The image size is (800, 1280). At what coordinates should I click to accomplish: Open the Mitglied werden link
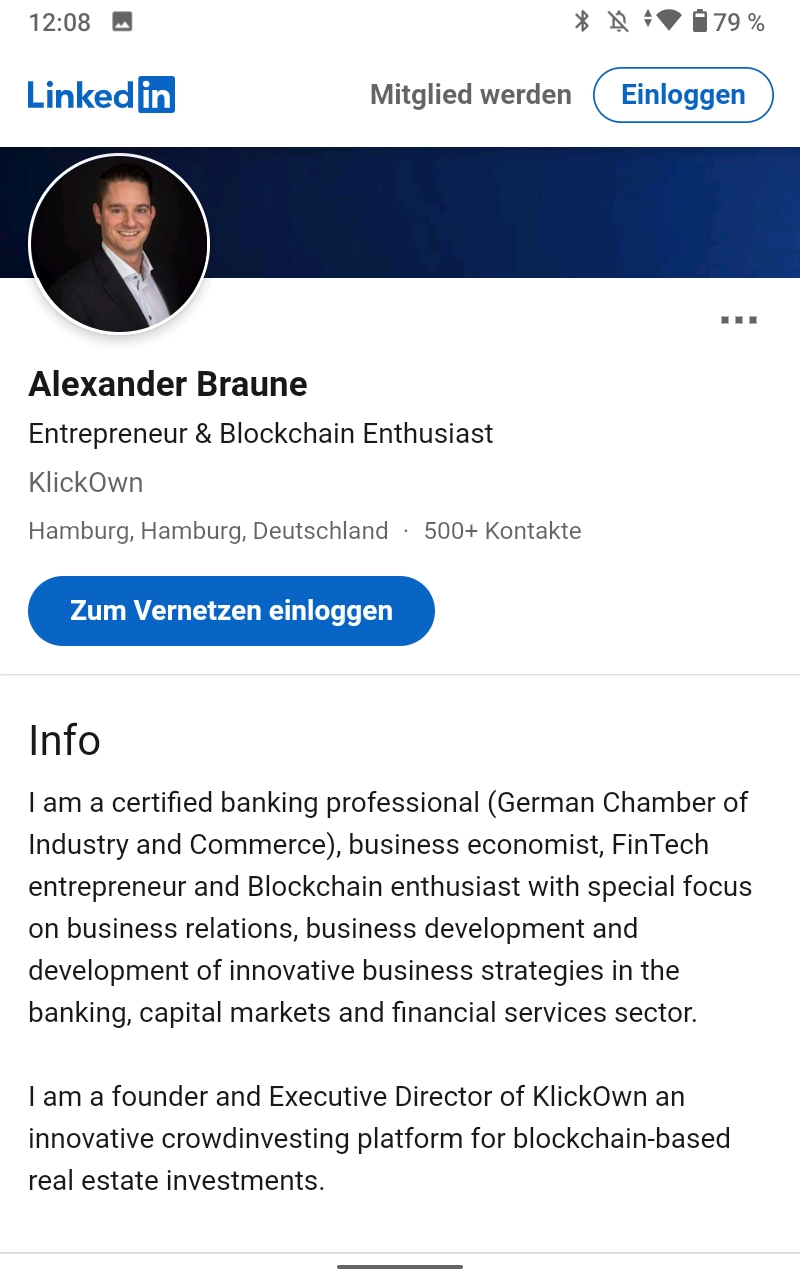[470, 95]
